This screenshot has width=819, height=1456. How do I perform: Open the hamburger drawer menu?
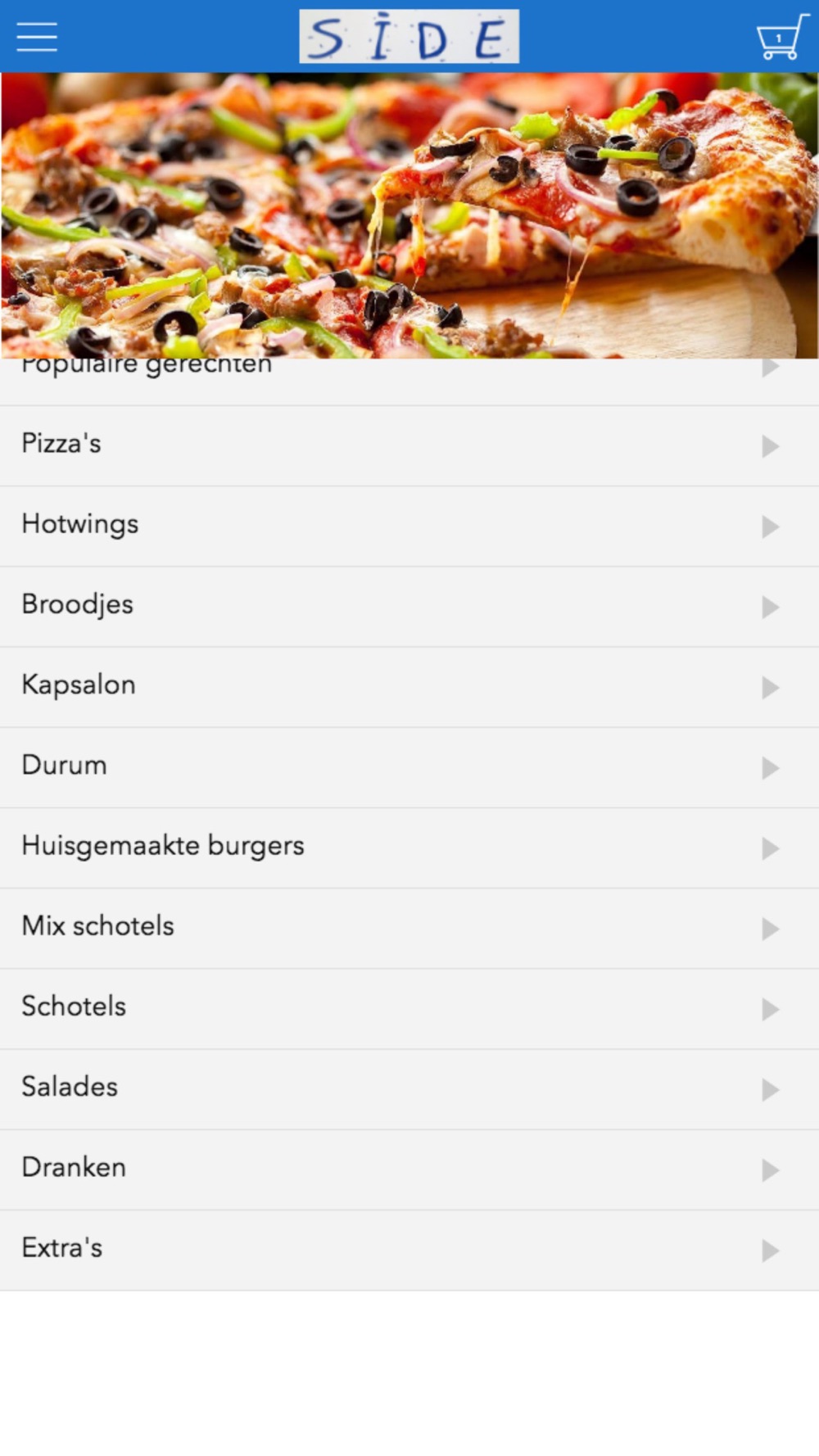tap(37, 37)
